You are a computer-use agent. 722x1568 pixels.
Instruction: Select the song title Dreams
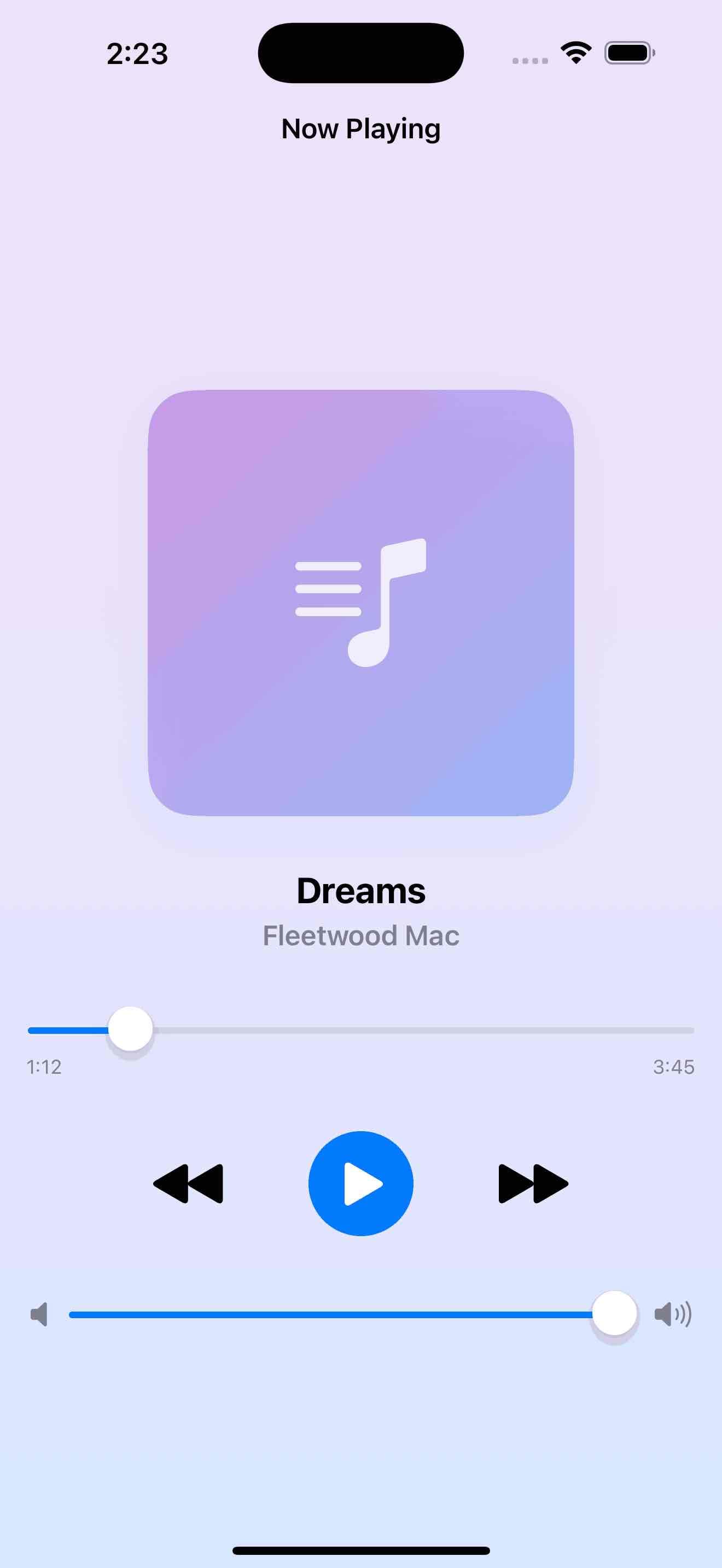coord(360,891)
